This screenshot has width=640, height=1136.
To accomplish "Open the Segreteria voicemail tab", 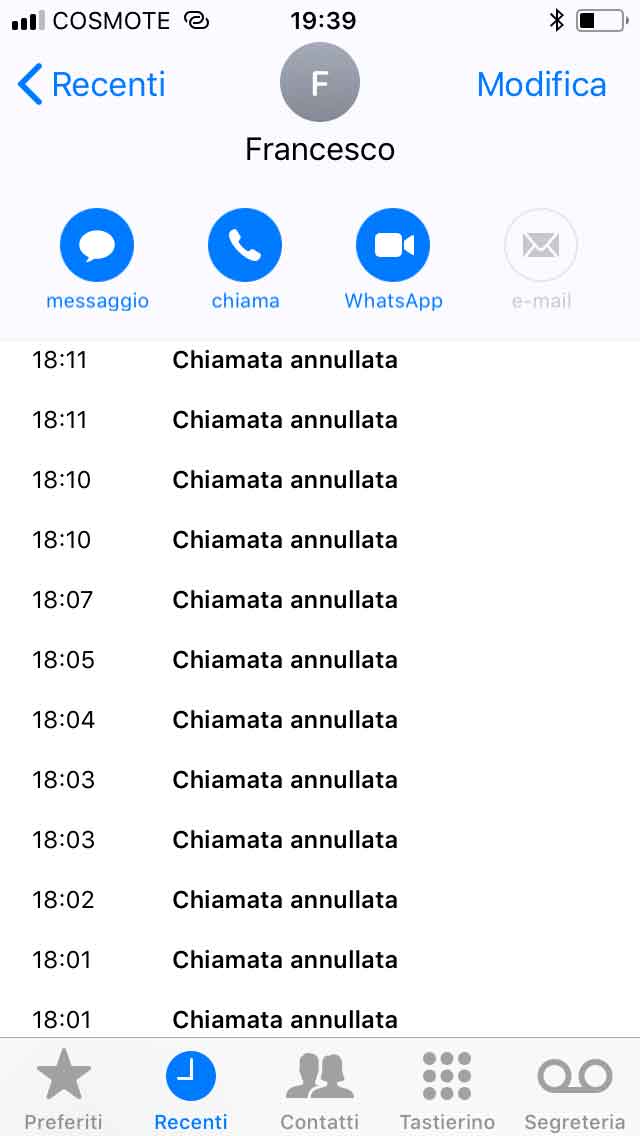I will coord(575,1089).
